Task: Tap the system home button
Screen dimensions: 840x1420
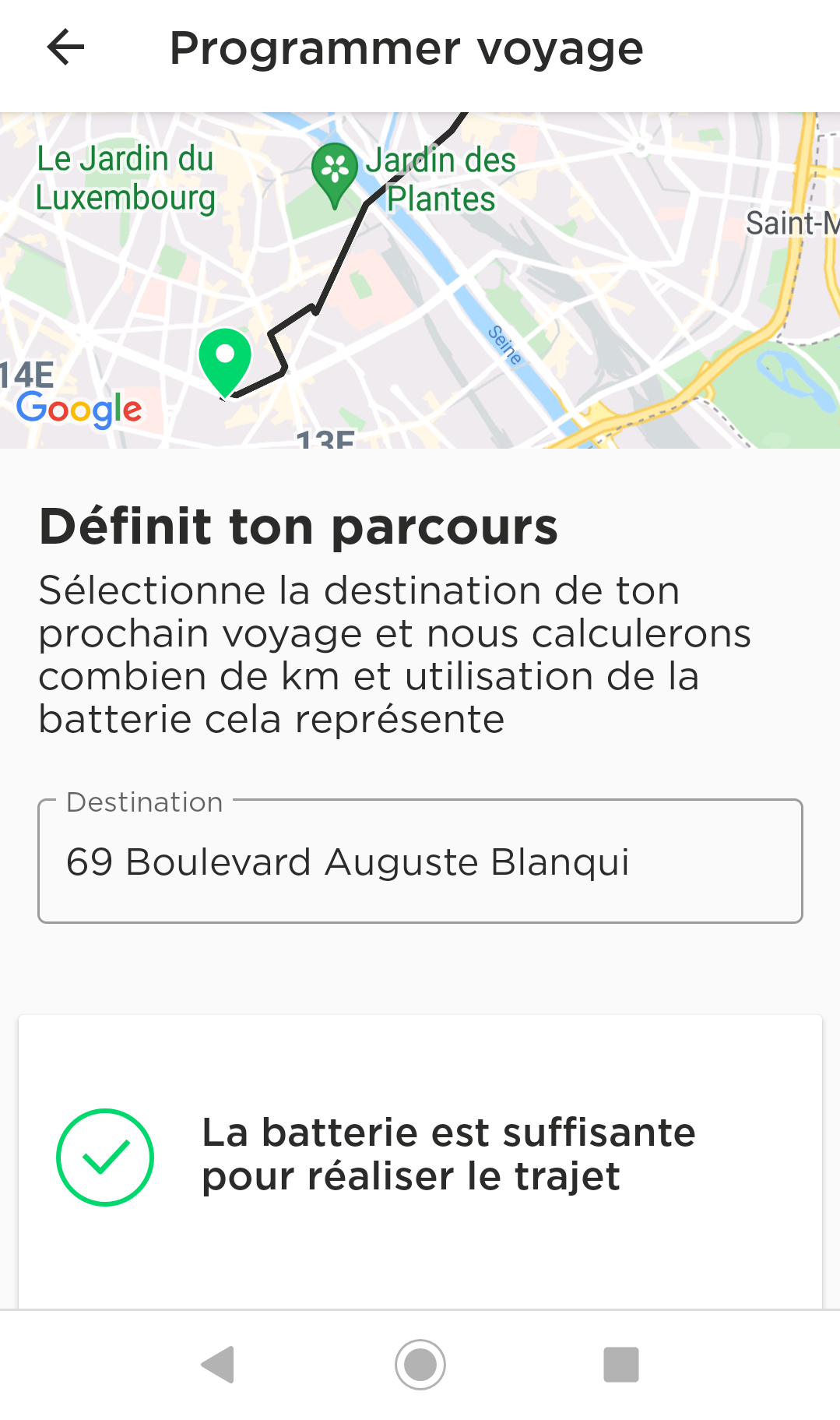Action: pyautogui.click(x=420, y=1364)
